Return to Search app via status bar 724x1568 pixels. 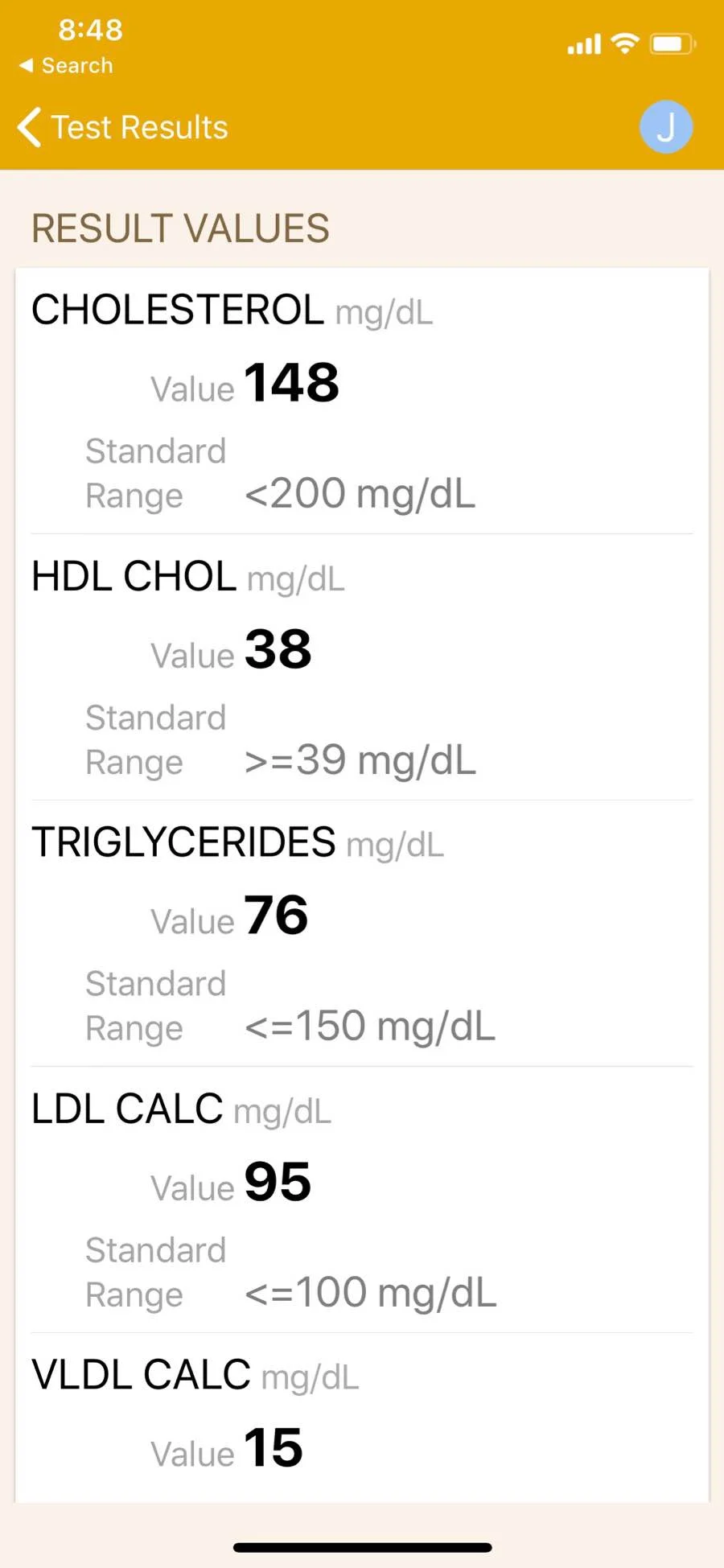tap(66, 66)
